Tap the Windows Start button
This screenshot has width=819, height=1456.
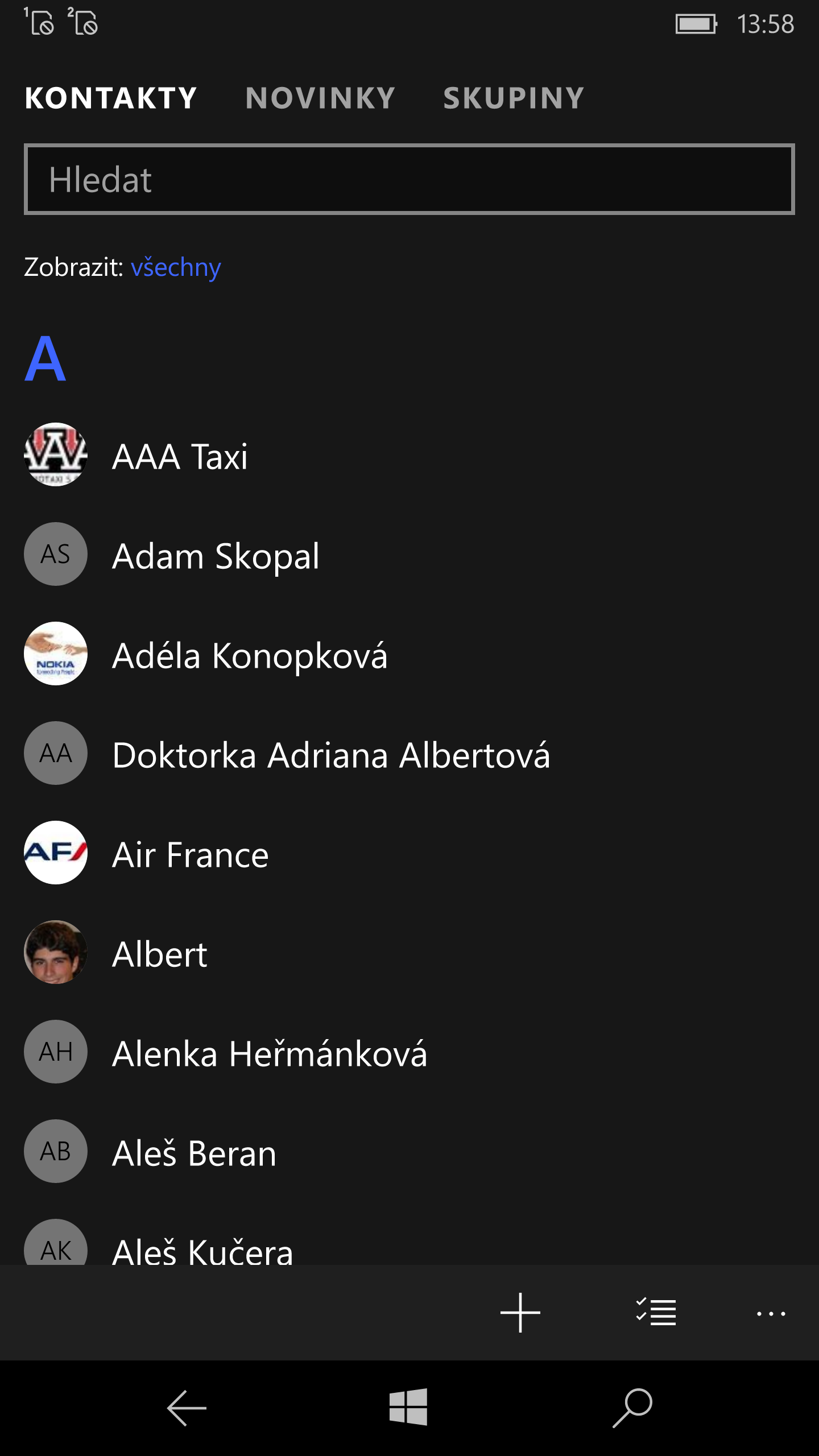409,1408
